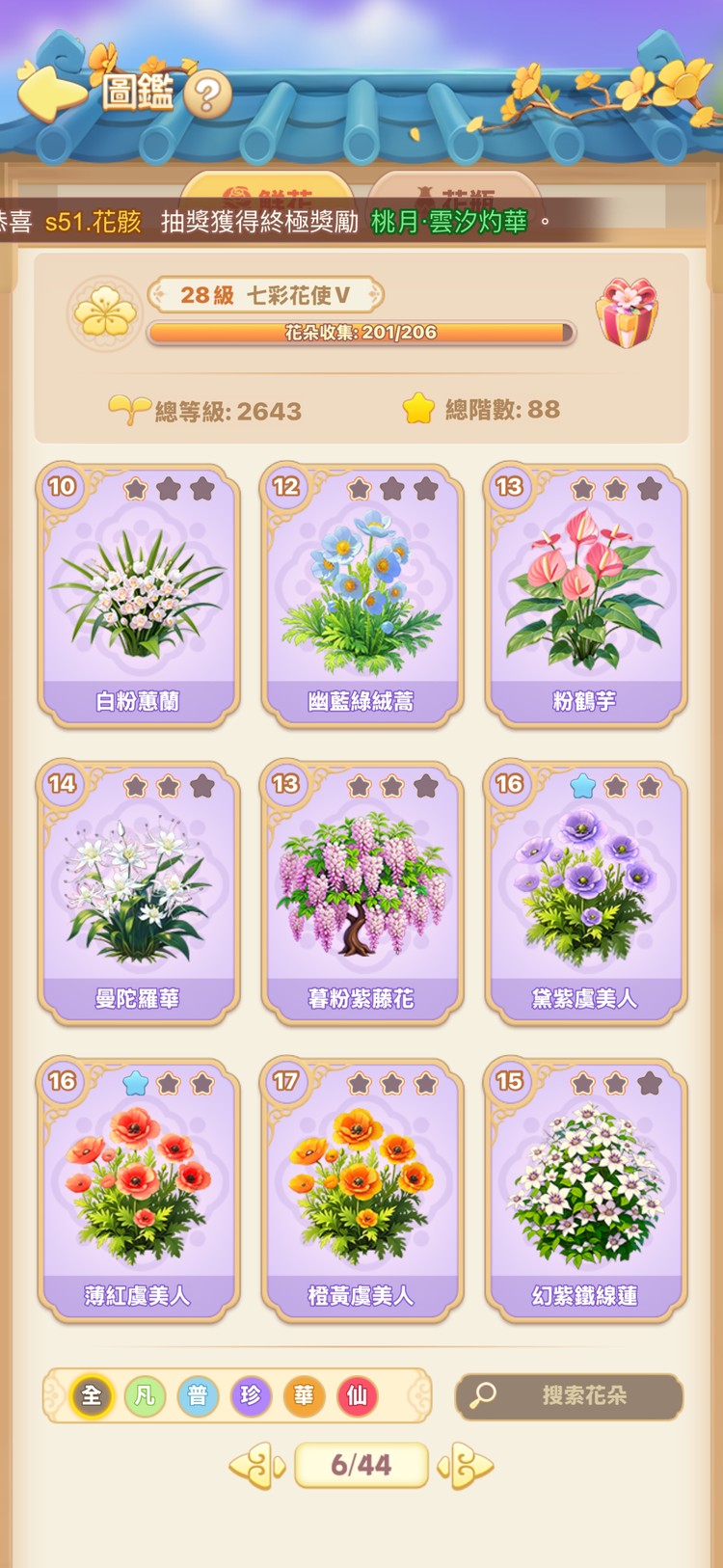This screenshot has height=1568, width=723.
Task: Filter by 全 (all) rarity
Action: [x=92, y=1395]
